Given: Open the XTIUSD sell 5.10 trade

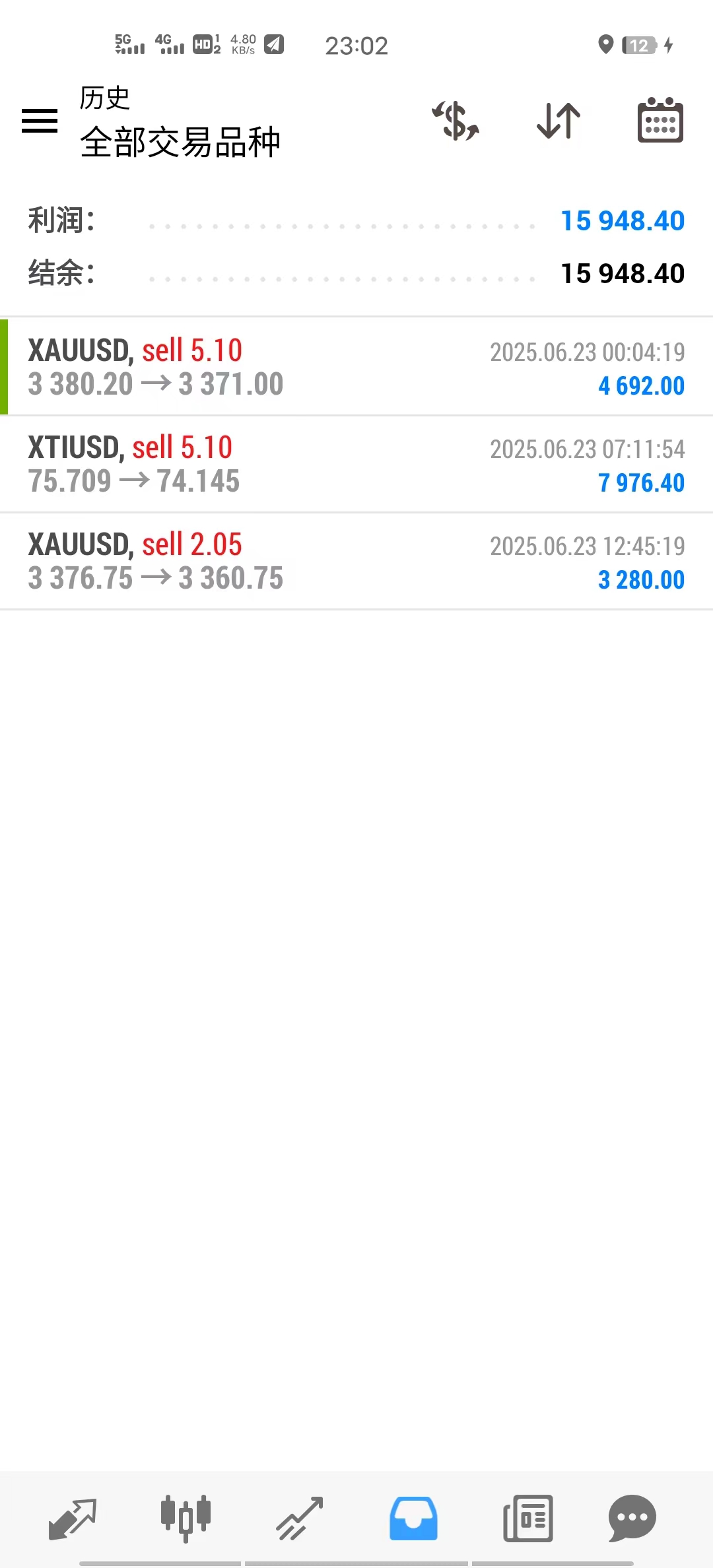Looking at the screenshot, I should pyautogui.click(x=356, y=464).
